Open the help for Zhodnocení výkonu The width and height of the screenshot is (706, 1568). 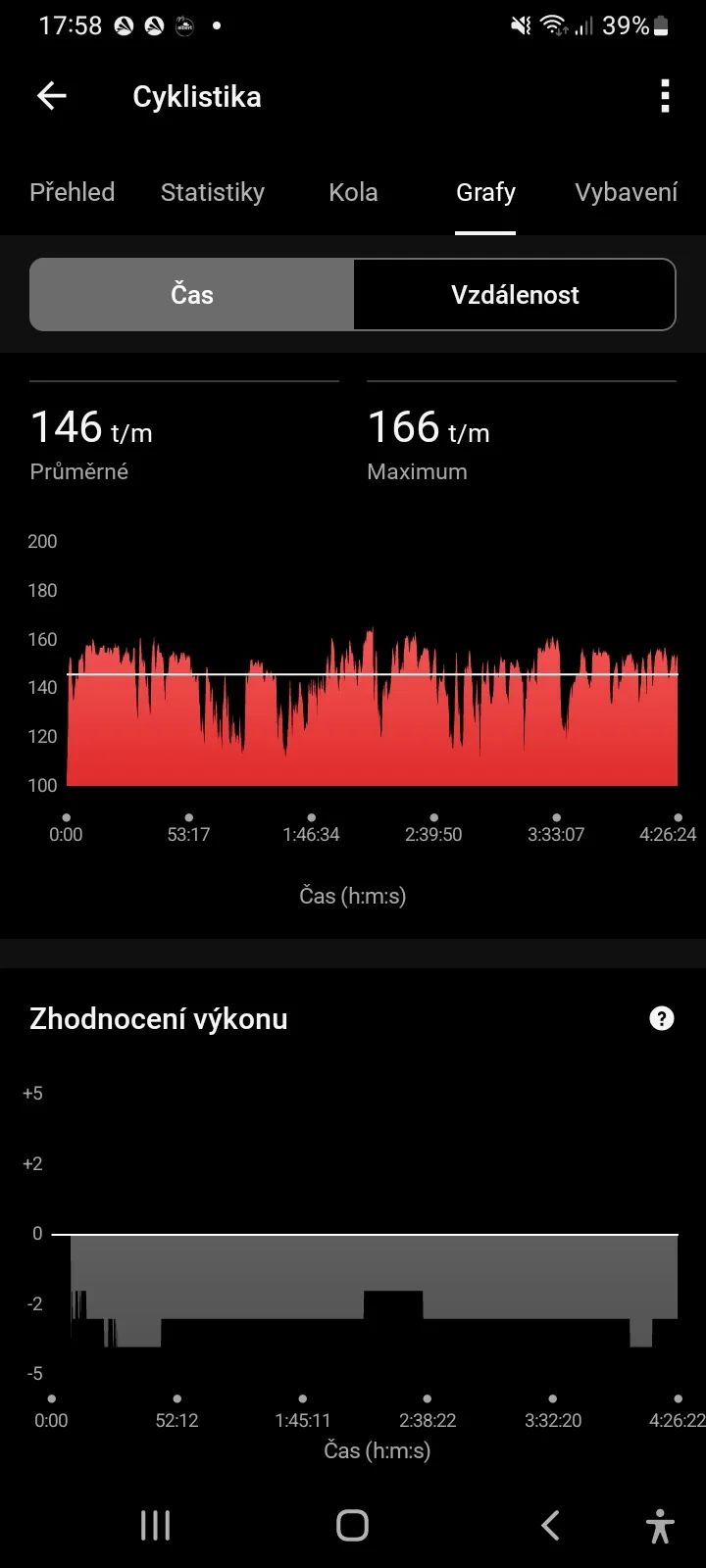pos(661,1018)
